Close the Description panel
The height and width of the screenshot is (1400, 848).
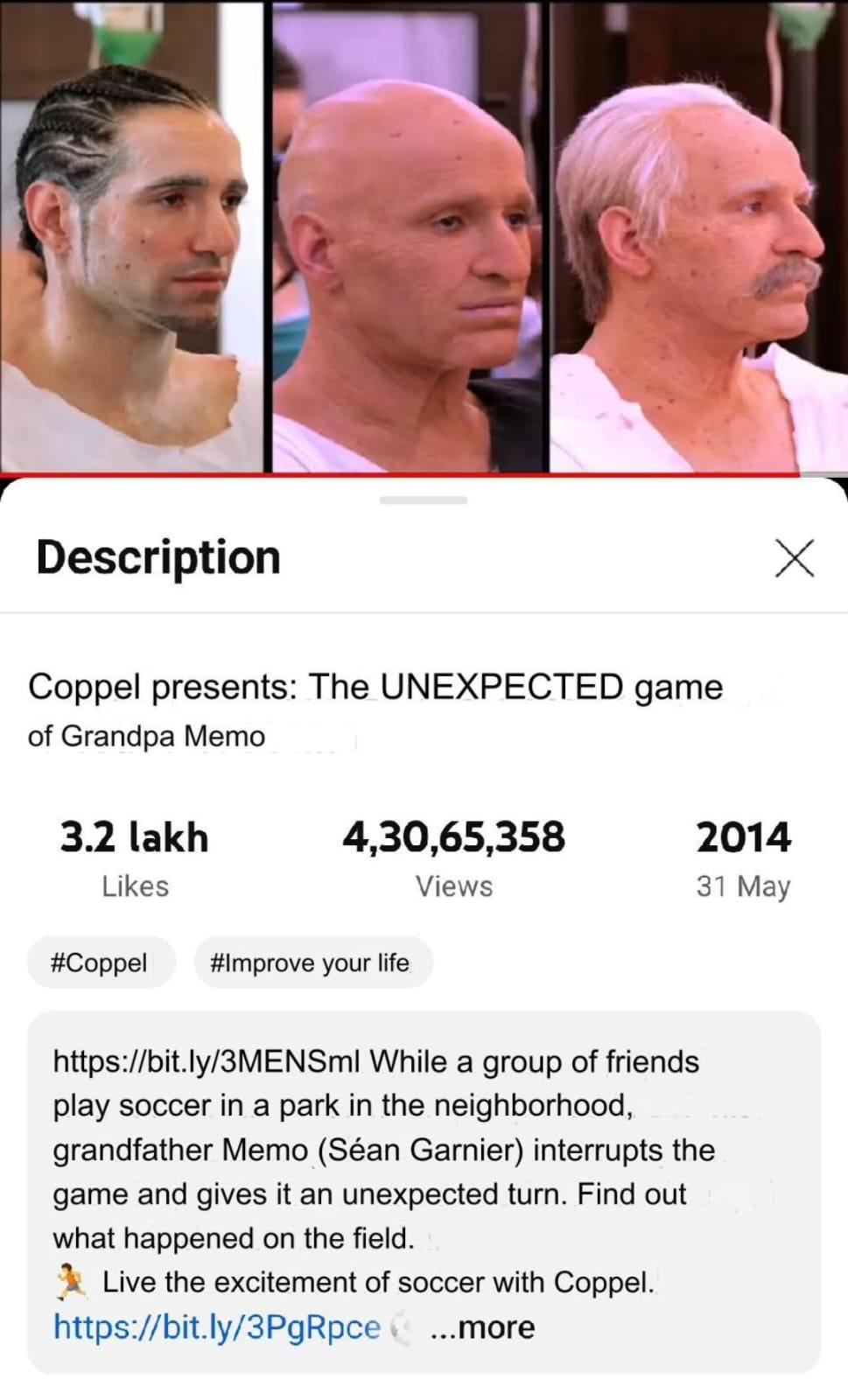(794, 558)
